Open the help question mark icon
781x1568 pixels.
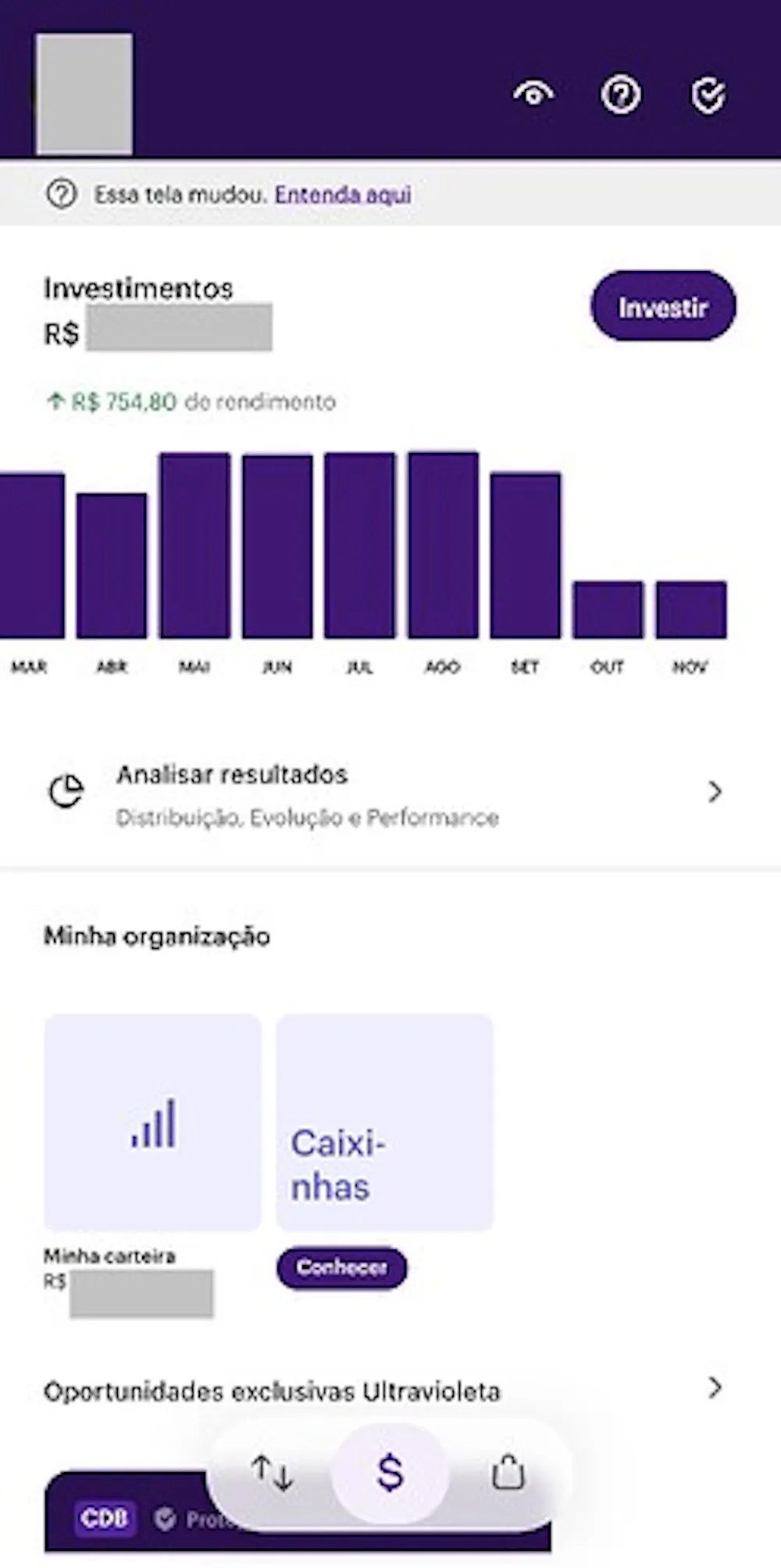(x=620, y=94)
